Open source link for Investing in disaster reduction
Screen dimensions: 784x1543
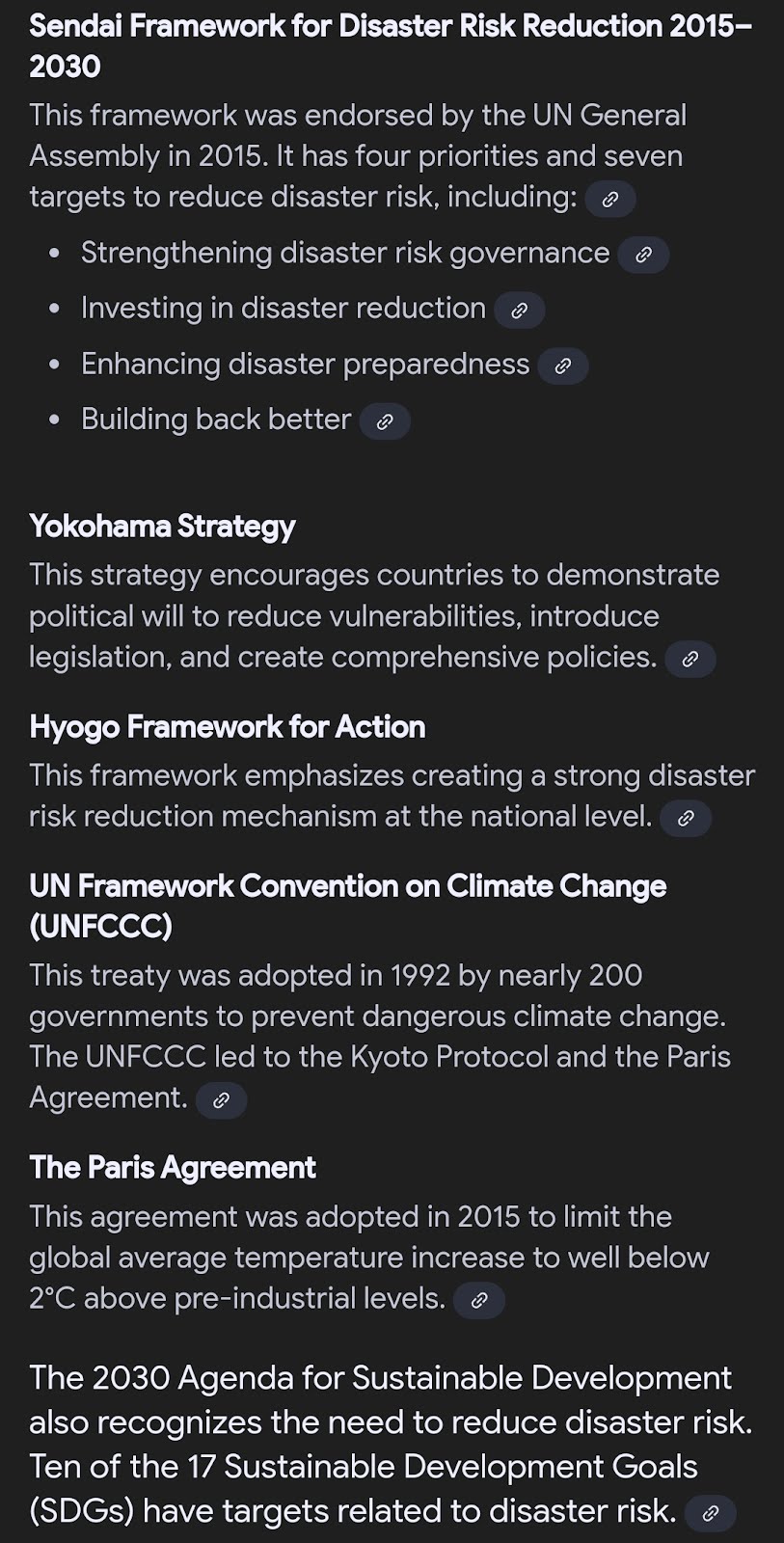[519, 310]
